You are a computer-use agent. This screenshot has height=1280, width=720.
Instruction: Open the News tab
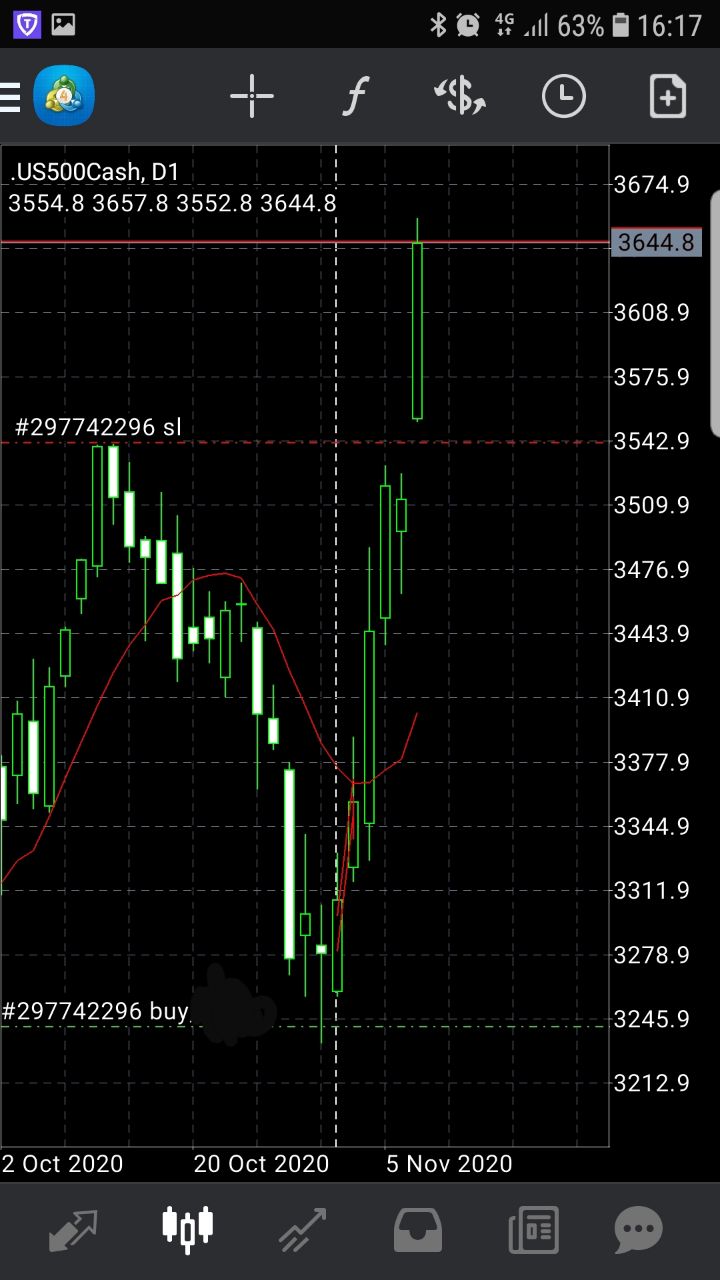tap(533, 1231)
